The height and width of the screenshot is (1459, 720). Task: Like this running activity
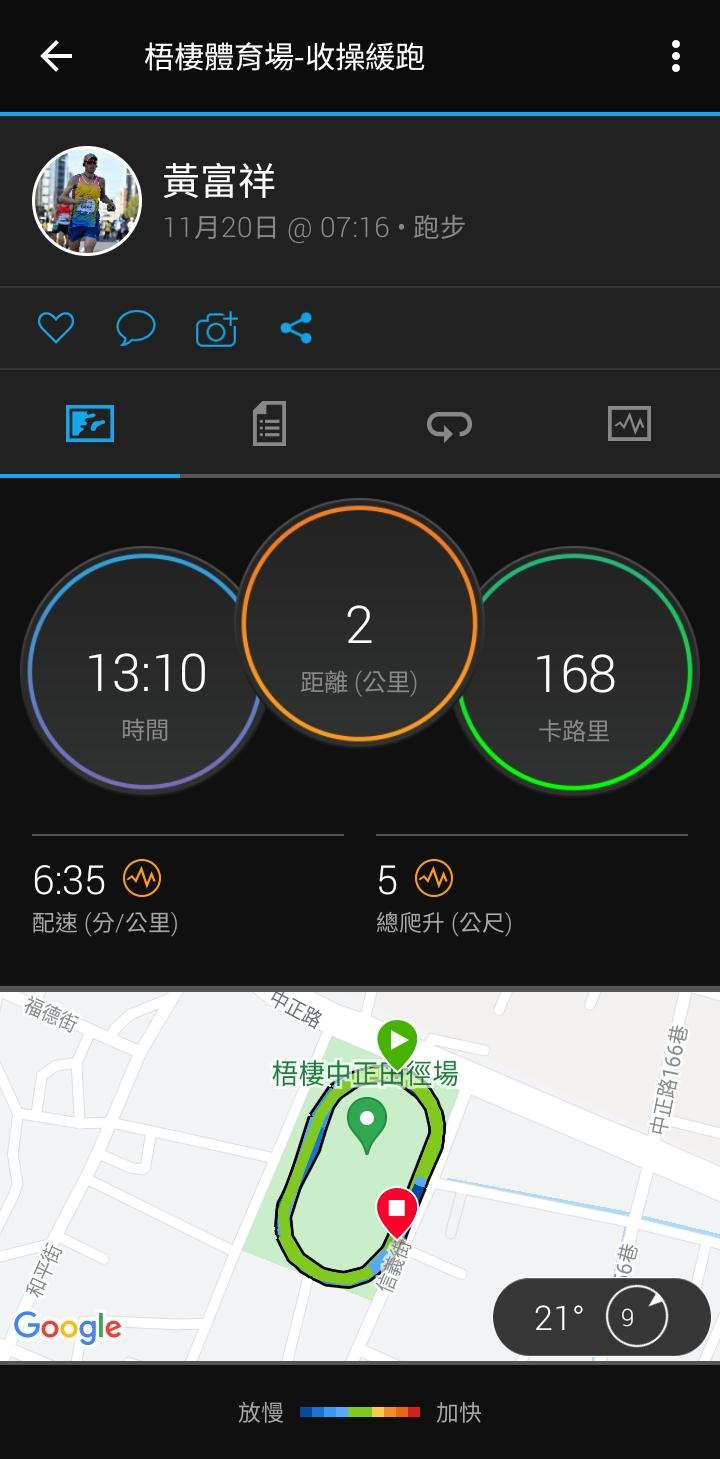(56, 328)
